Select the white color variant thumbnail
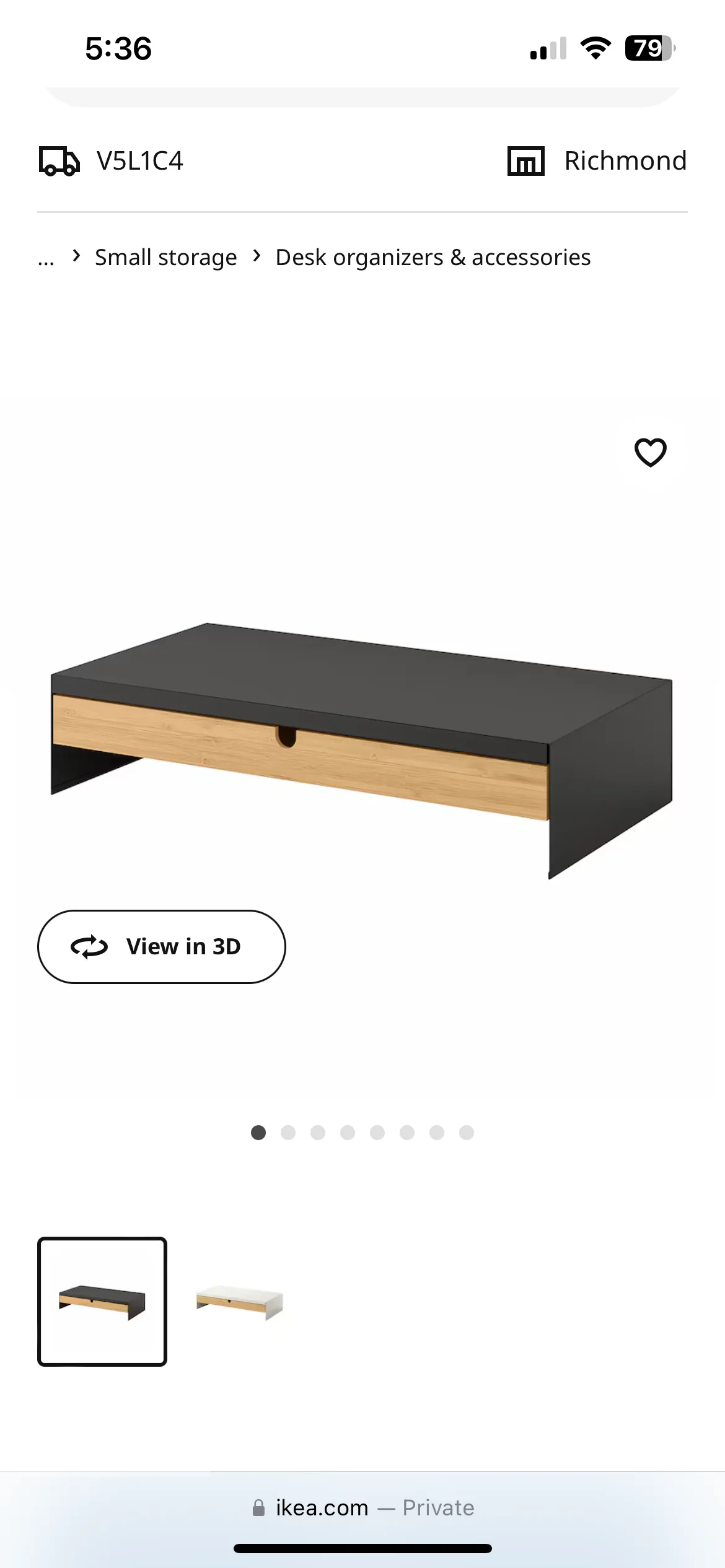 pyautogui.click(x=239, y=1301)
